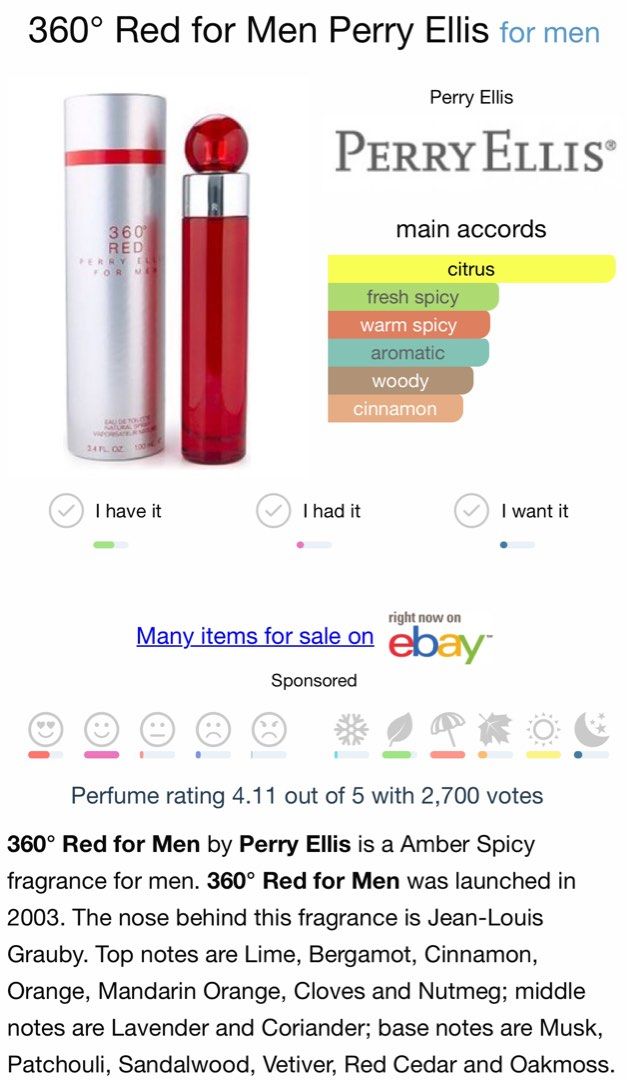The image size is (630, 1080).
Task: Vote the angry hate face
Action: [268, 729]
